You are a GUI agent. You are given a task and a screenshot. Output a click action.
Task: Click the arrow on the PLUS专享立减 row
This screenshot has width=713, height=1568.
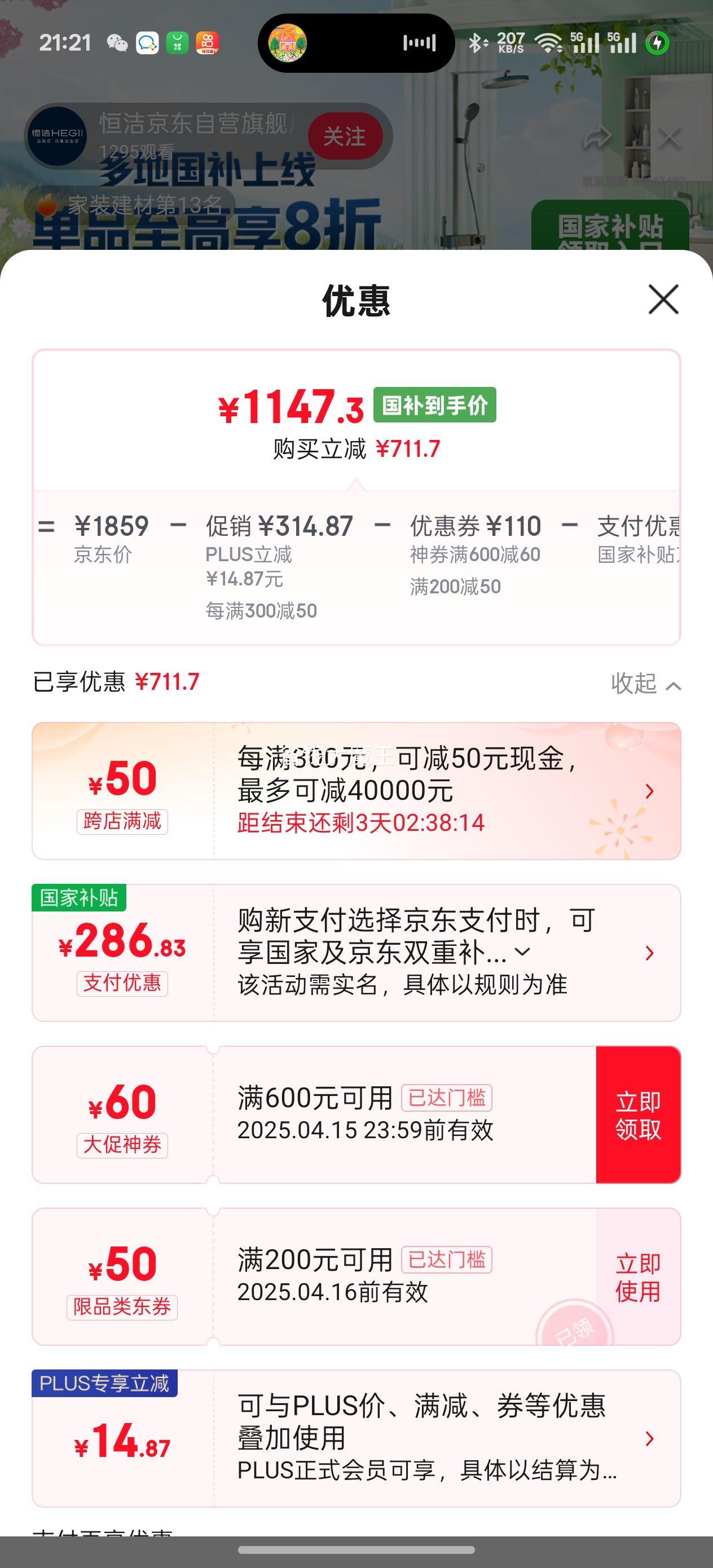[x=649, y=1439]
